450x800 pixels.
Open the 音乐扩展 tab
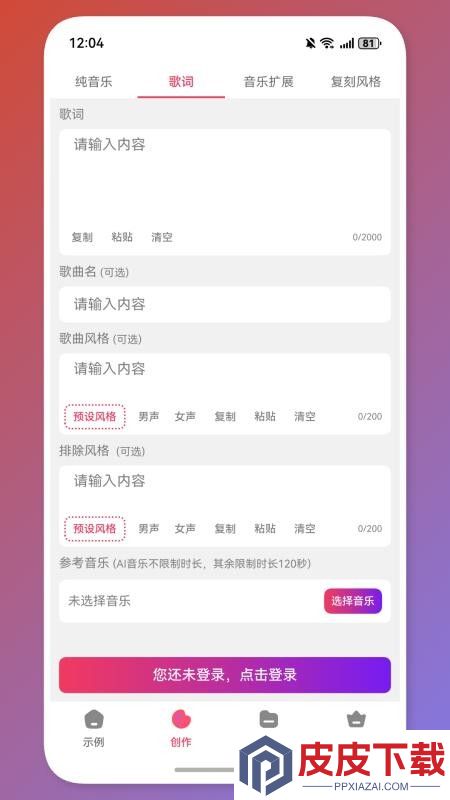[268, 82]
